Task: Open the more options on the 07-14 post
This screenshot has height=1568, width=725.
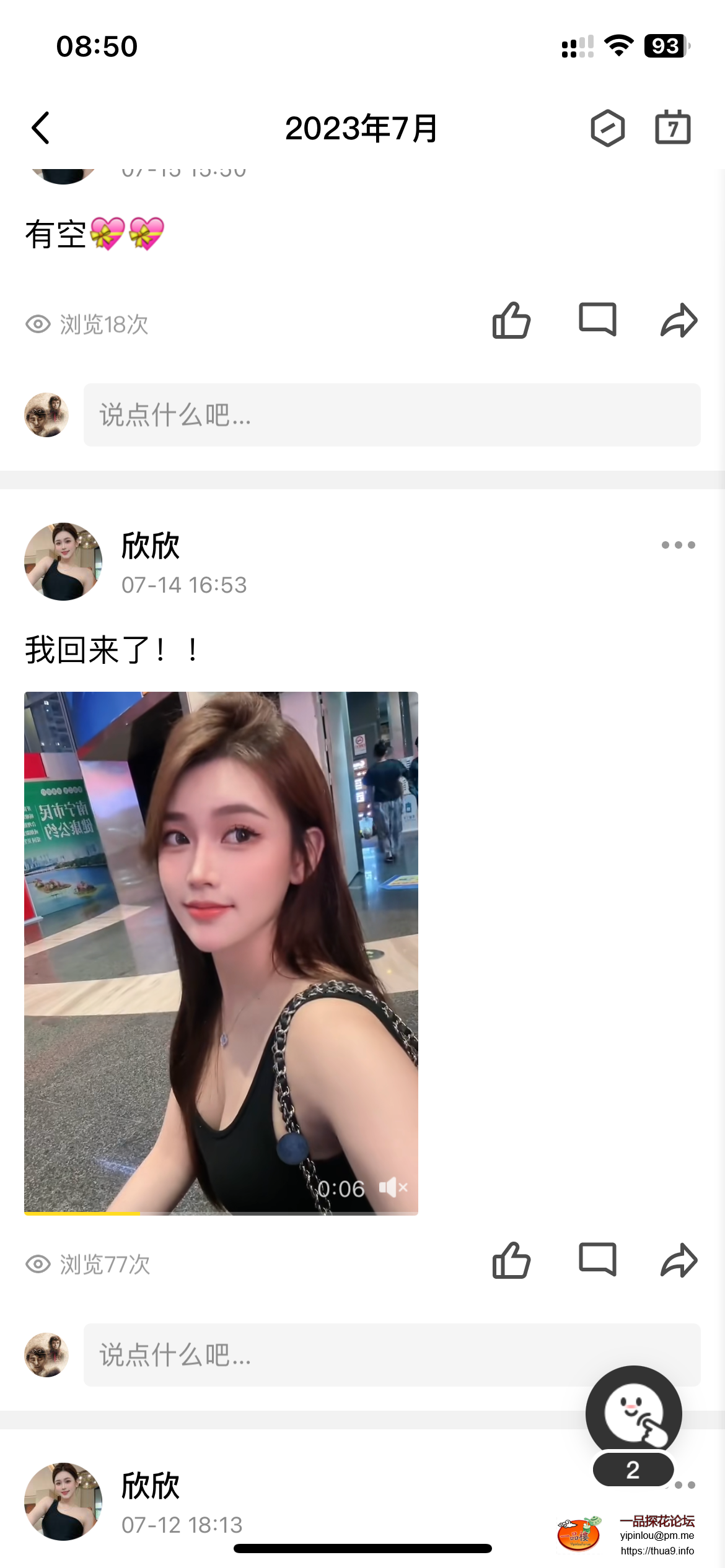Action: click(678, 545)
